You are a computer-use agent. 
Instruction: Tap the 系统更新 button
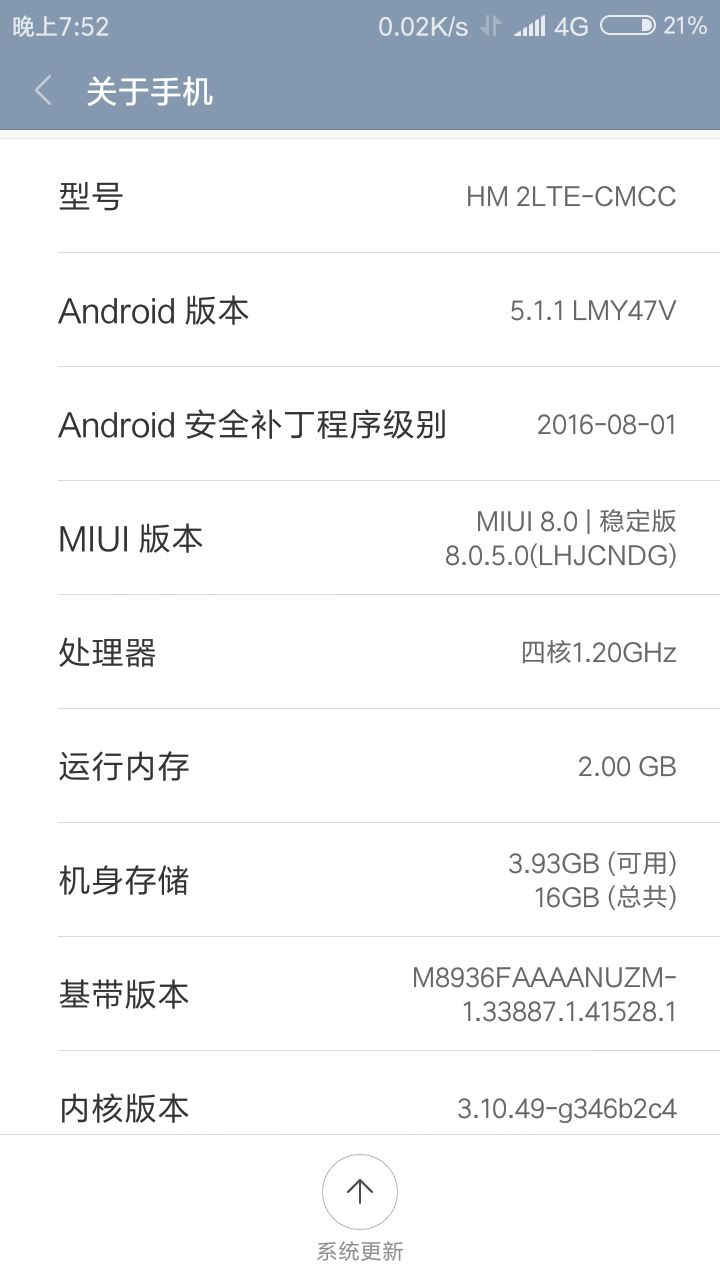coord(360,1207)
